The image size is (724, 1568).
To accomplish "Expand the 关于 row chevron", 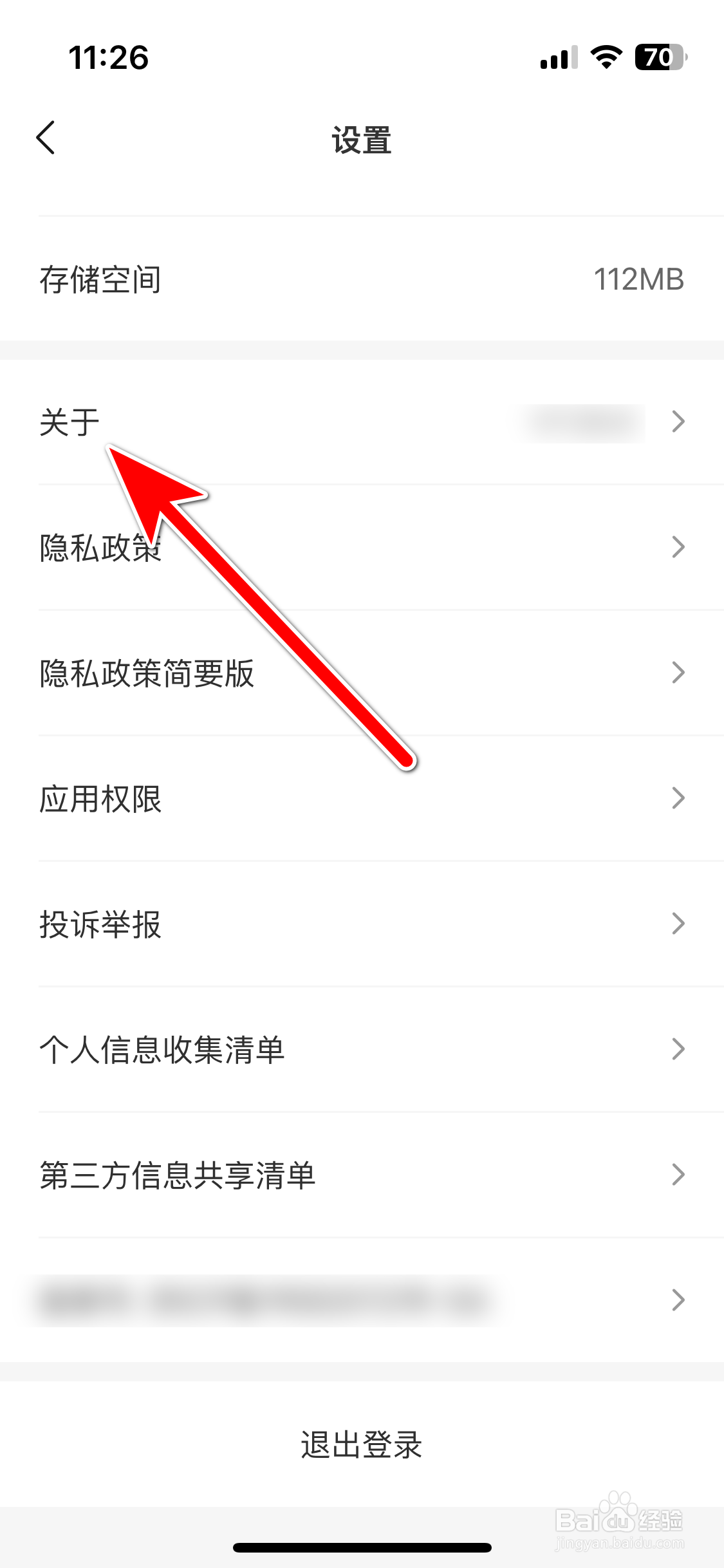I will 678,422.
